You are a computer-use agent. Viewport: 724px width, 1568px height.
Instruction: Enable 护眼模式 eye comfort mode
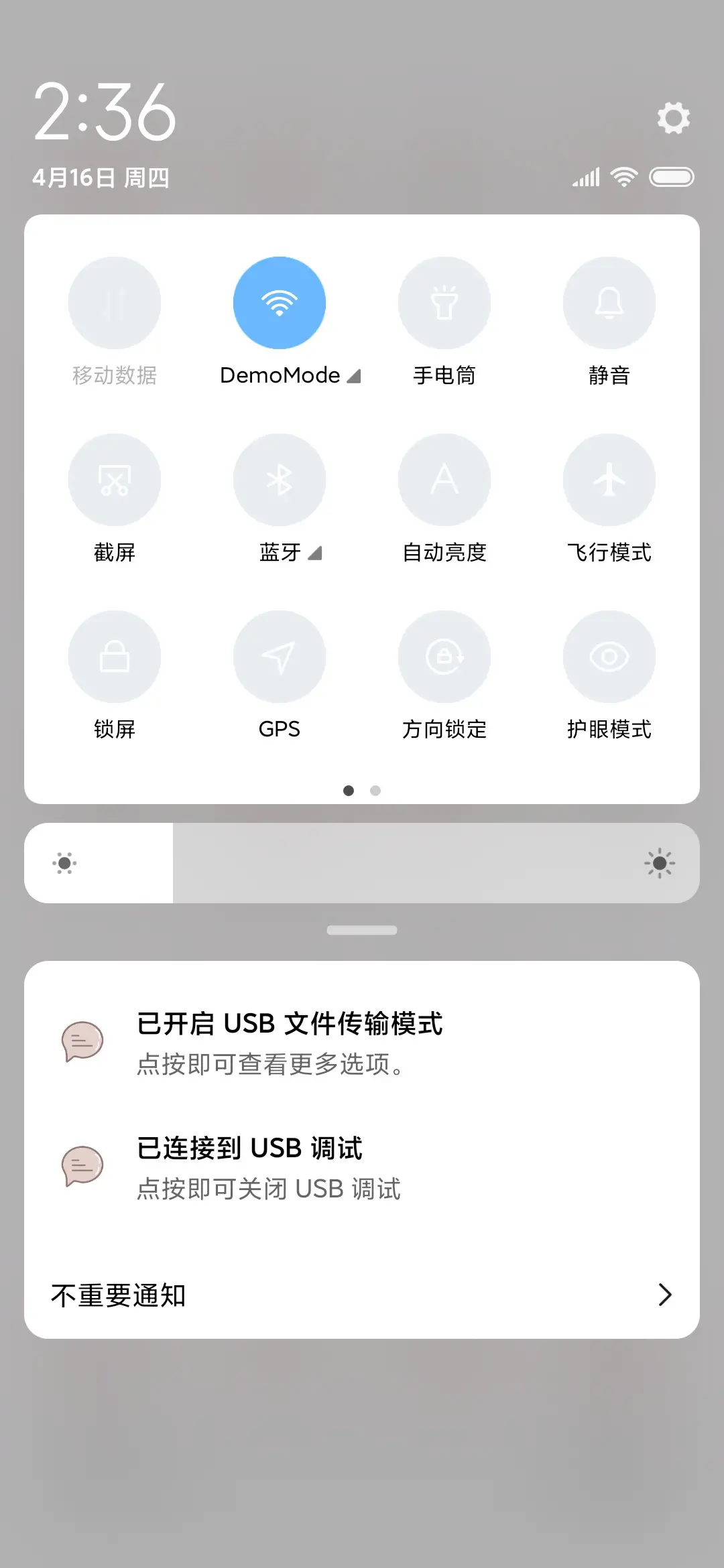click(x=609, y=657)
